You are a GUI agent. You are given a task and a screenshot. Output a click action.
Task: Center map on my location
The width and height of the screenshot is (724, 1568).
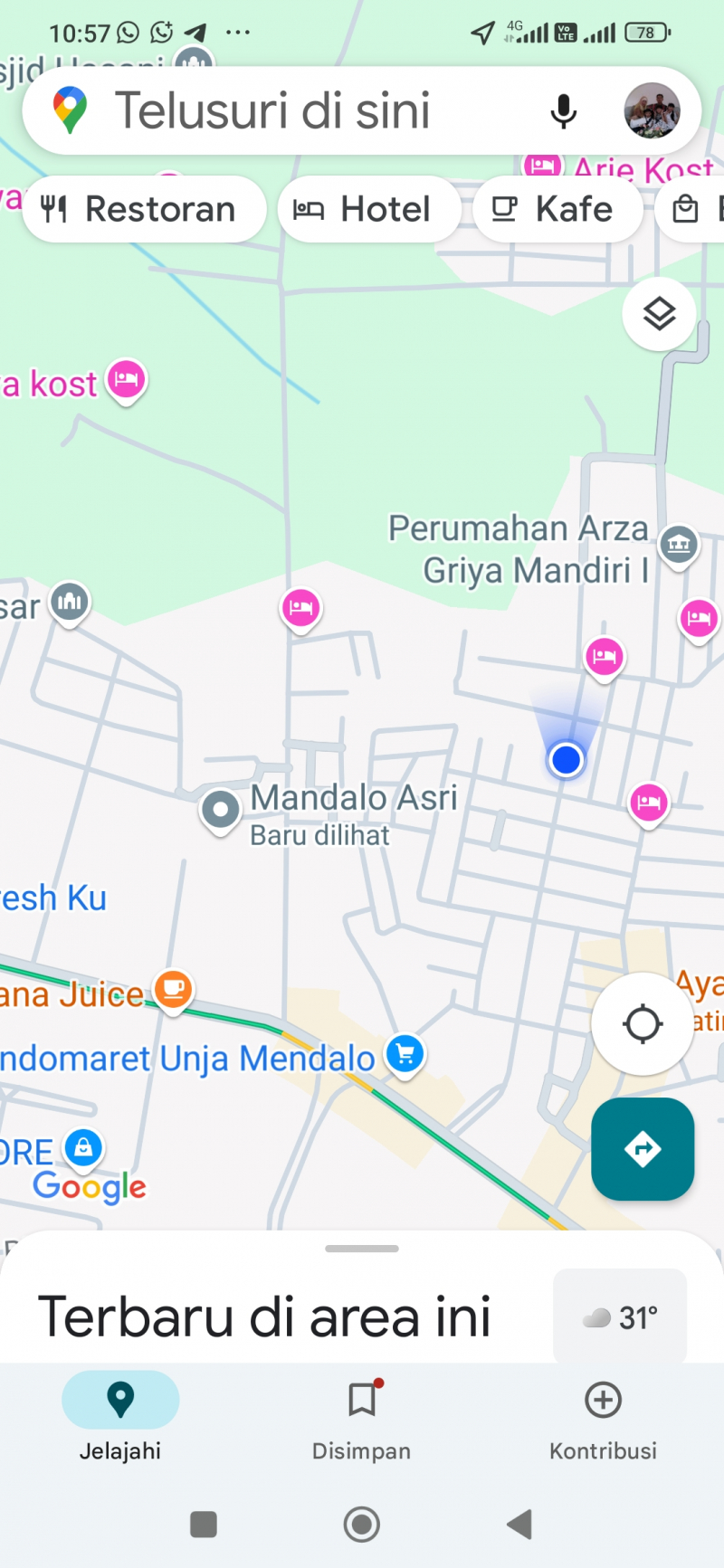tap(643, 1024)
